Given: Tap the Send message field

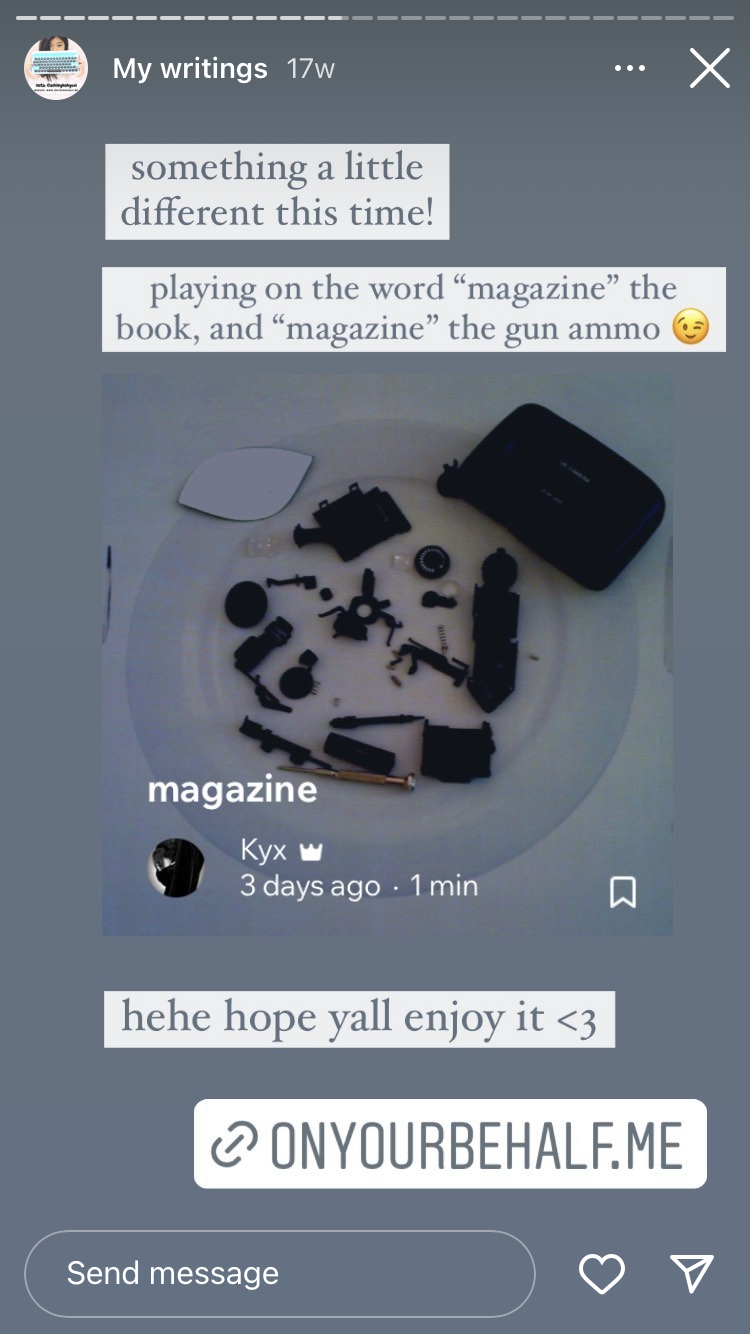Looking at the screenshot, I should pyautogui.click(x=279, y=1273).
